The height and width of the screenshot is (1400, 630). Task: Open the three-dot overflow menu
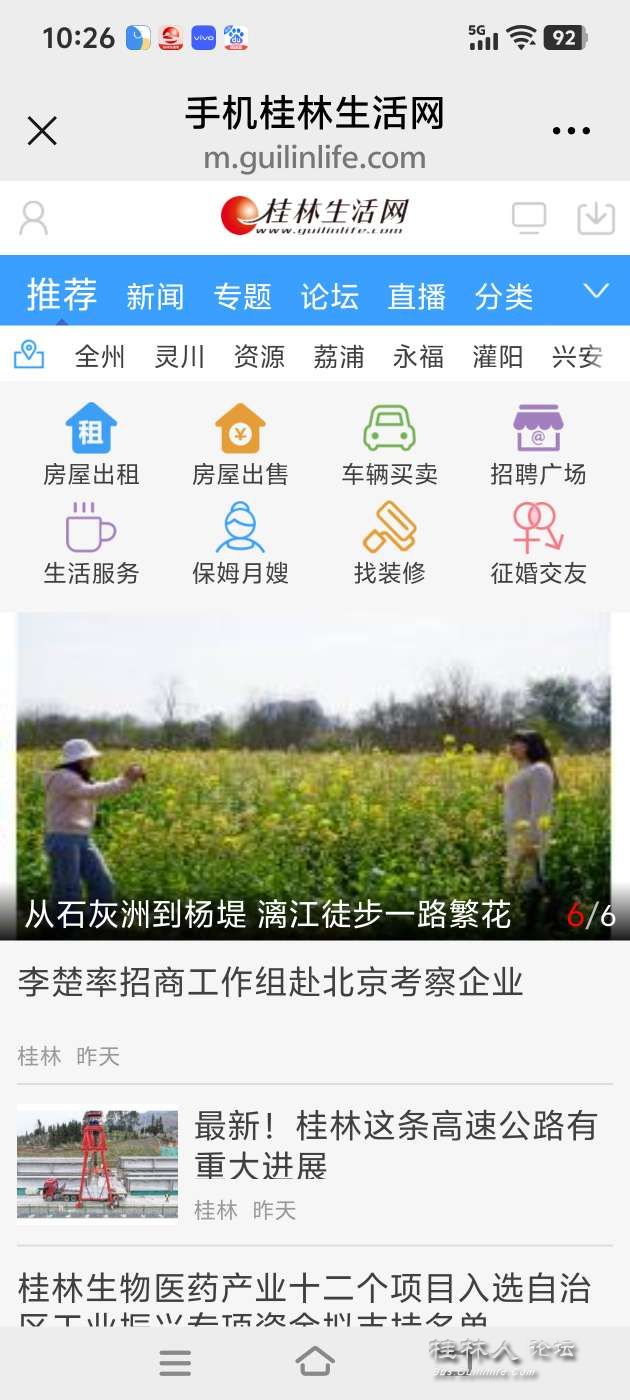click(571, 131)
